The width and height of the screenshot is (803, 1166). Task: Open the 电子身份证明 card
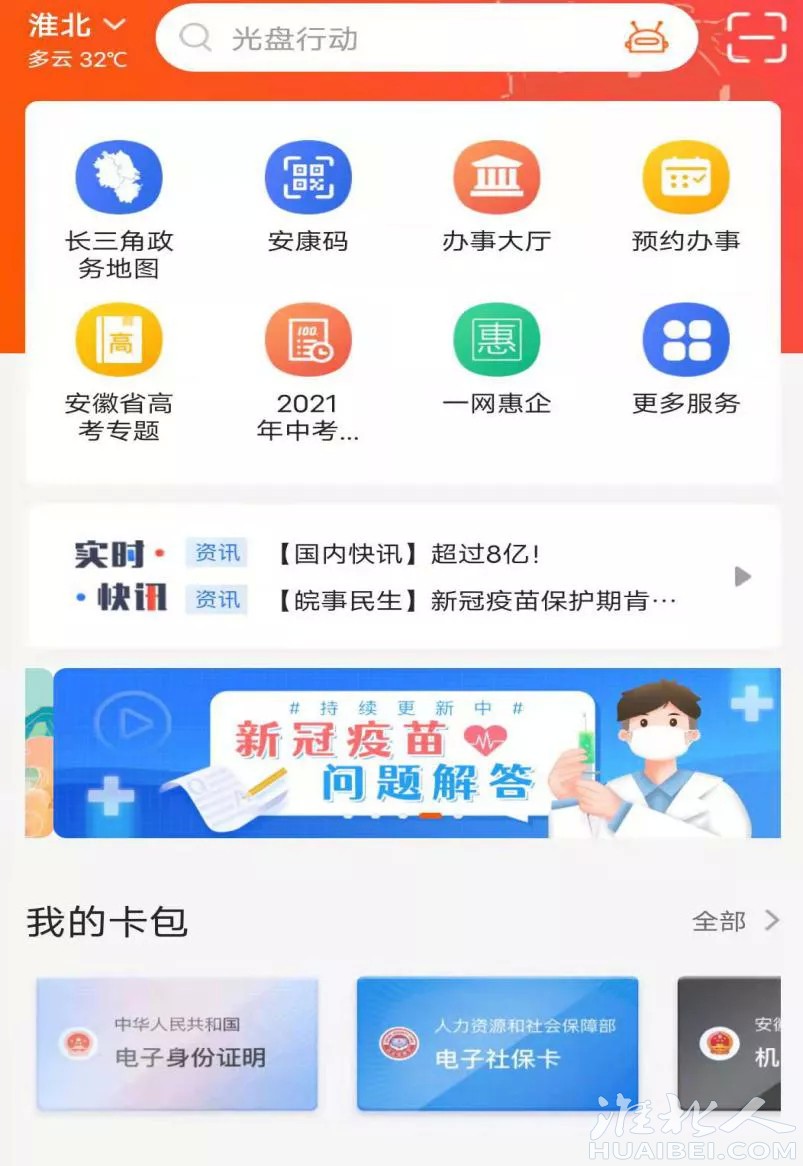point(177,1044)
